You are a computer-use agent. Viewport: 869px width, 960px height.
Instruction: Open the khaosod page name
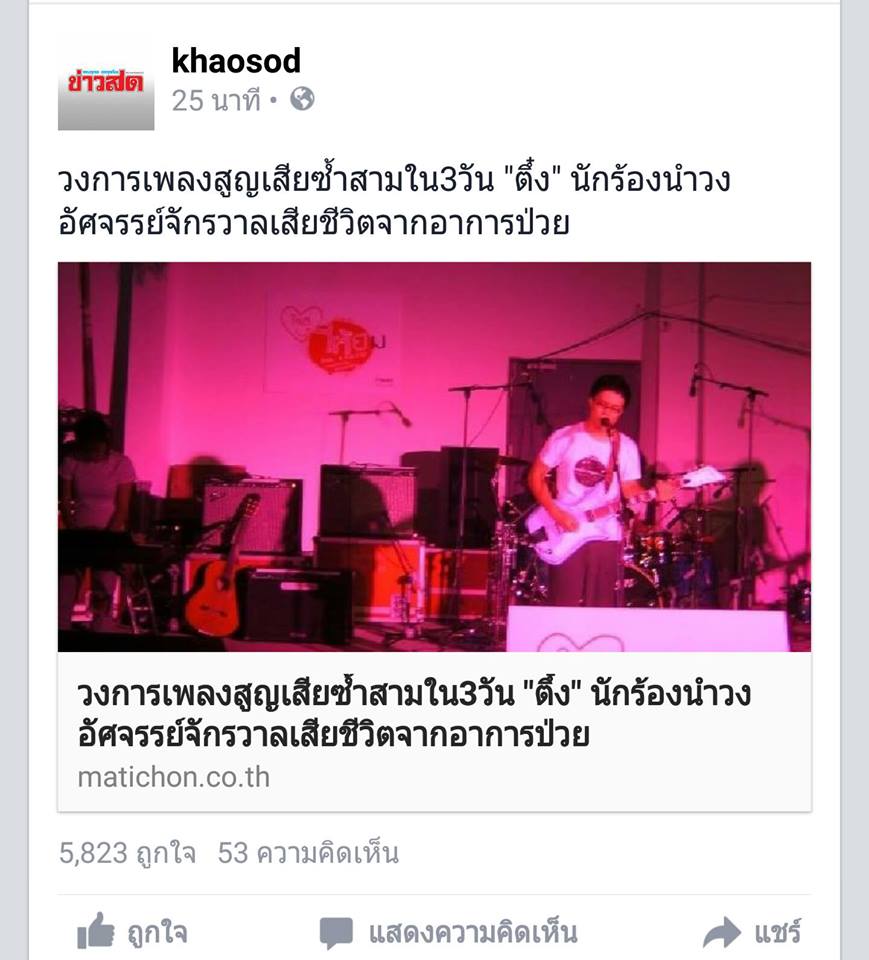coord(236,62)
